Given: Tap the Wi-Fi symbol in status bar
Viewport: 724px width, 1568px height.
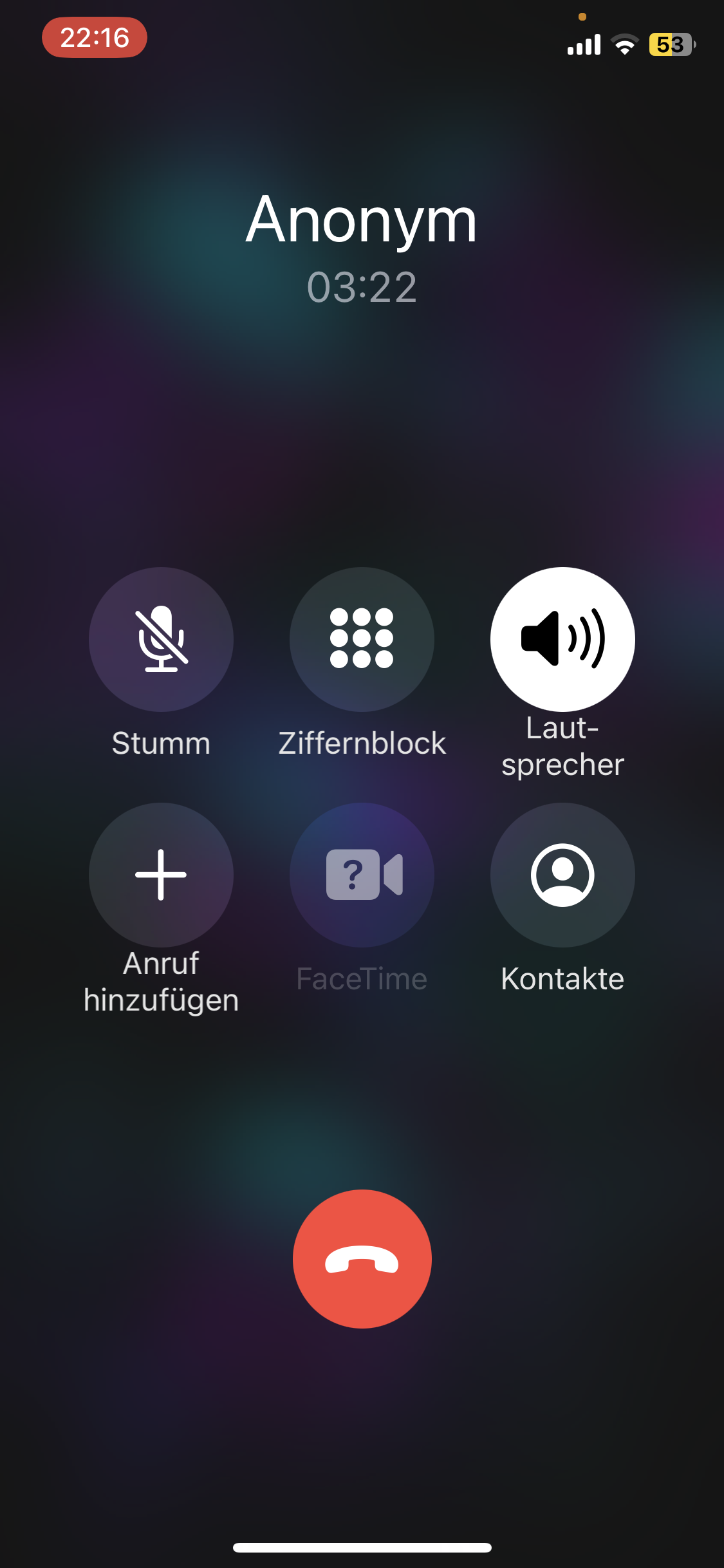Looking at the screenshot, I should point(623,44).
